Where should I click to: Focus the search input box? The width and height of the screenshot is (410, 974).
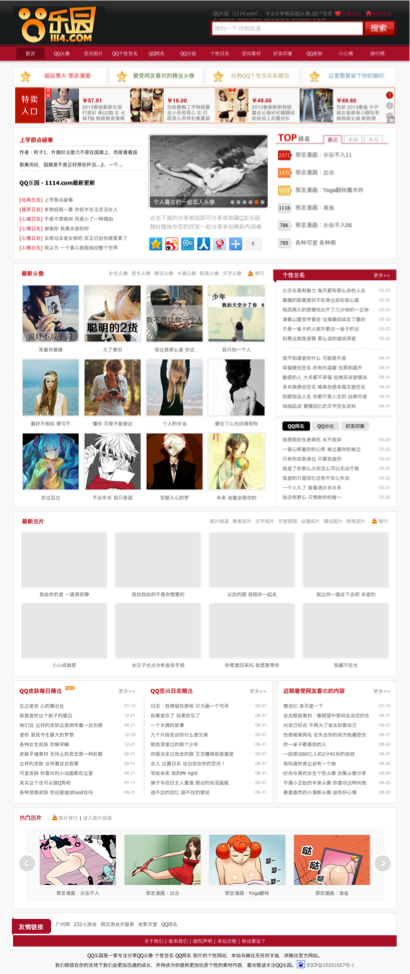(x=287, y=29)
